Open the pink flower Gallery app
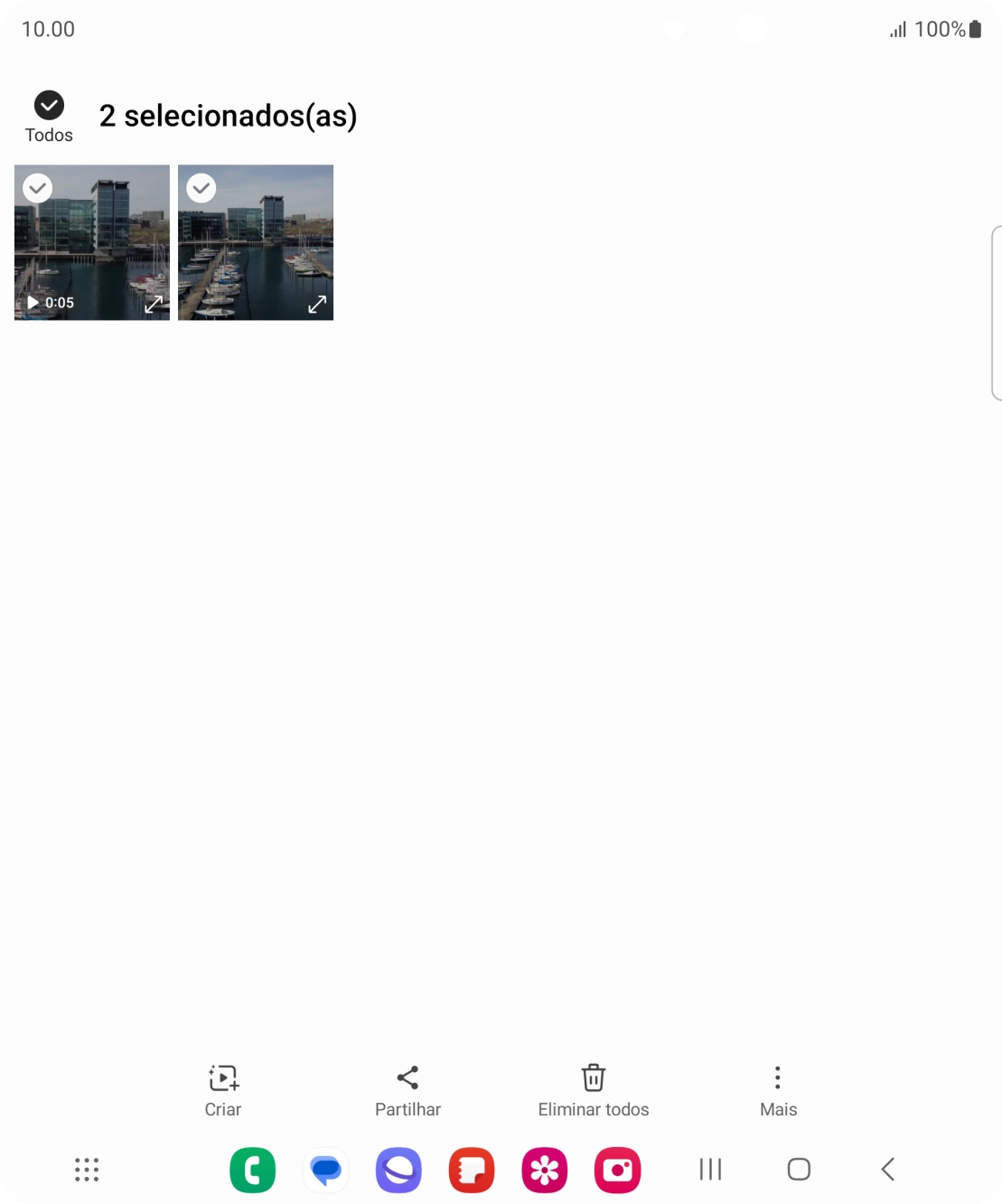Image resolution: width=1002 pixels, height=1204 pixels. coord(545,1170)
